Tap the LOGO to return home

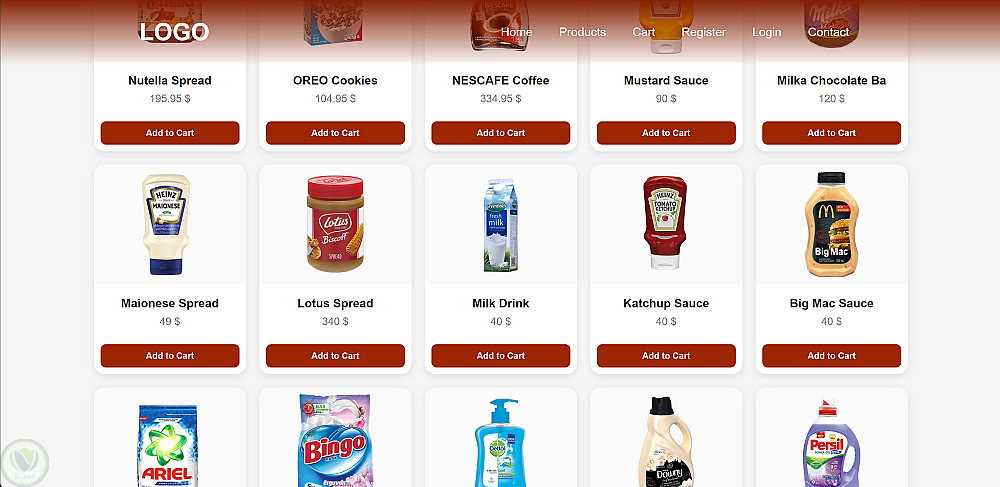(174, 32)
